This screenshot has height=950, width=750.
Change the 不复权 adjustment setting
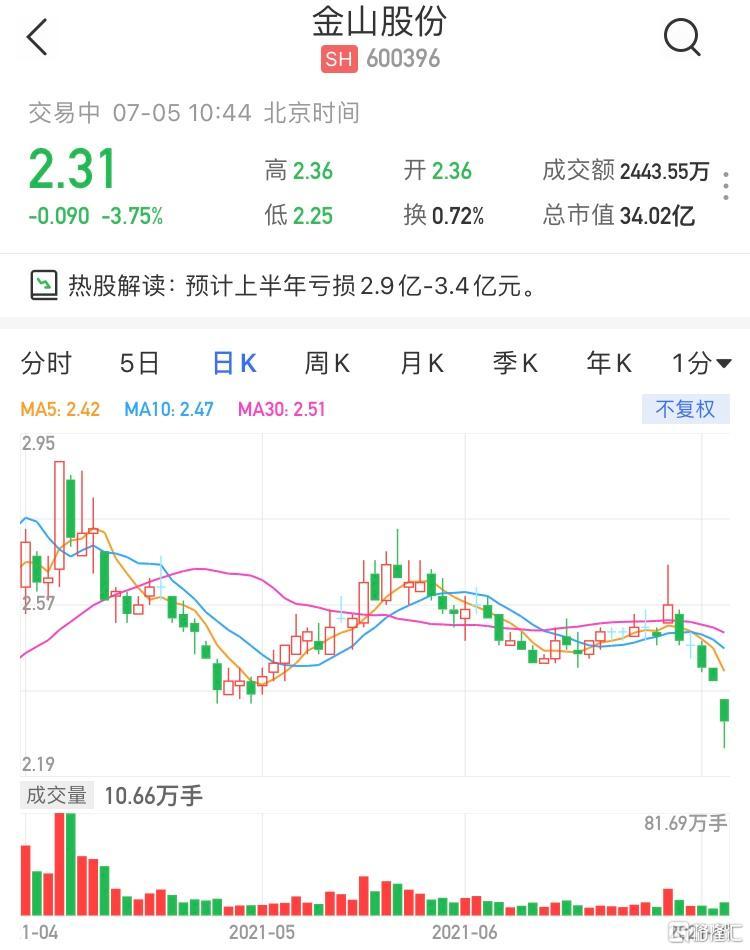pyautogui.click(x=685, y=409)
